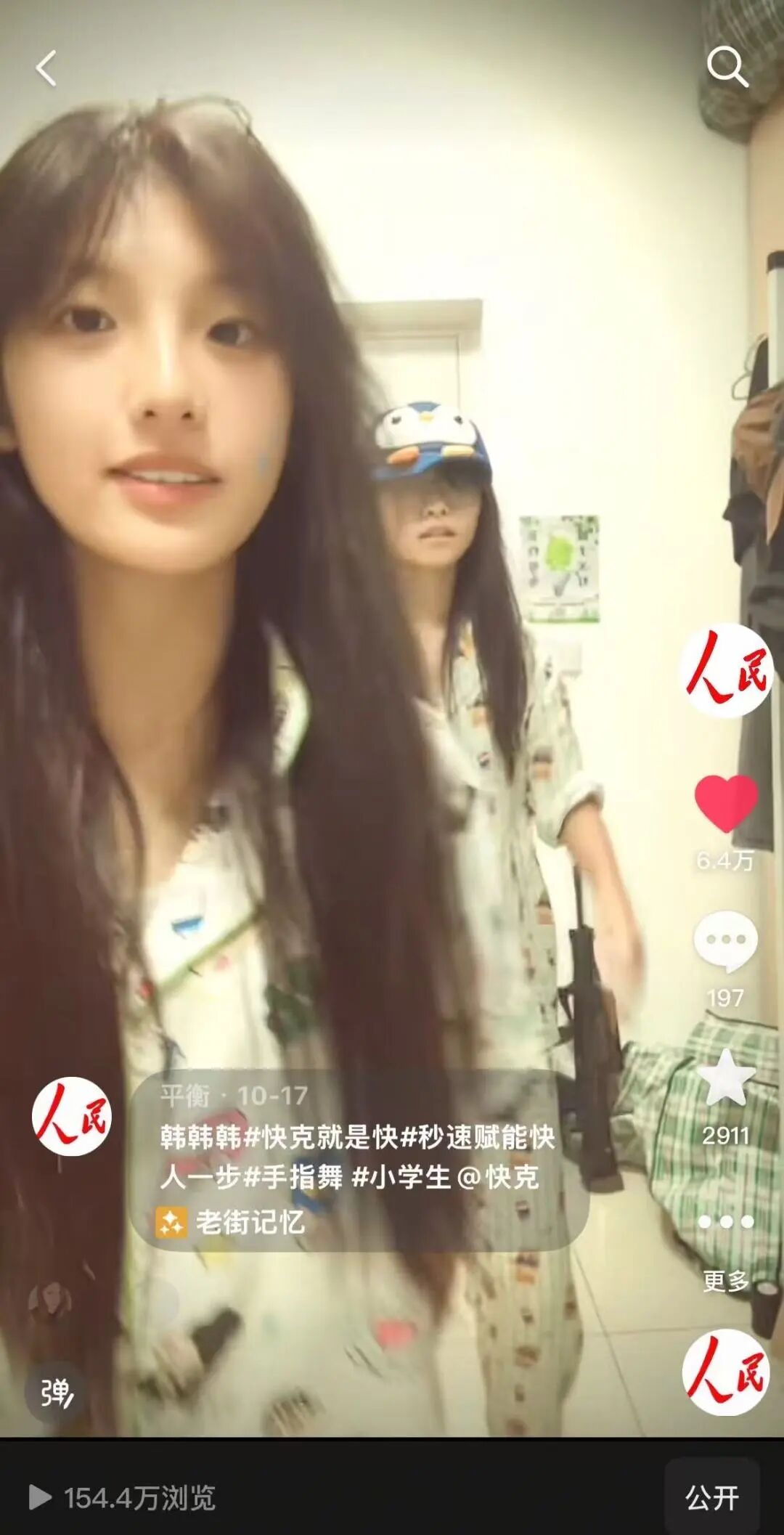Screen dimensions: 784x1535
Task: Go back using the top-left arrow
Action: tap(46, 68)
